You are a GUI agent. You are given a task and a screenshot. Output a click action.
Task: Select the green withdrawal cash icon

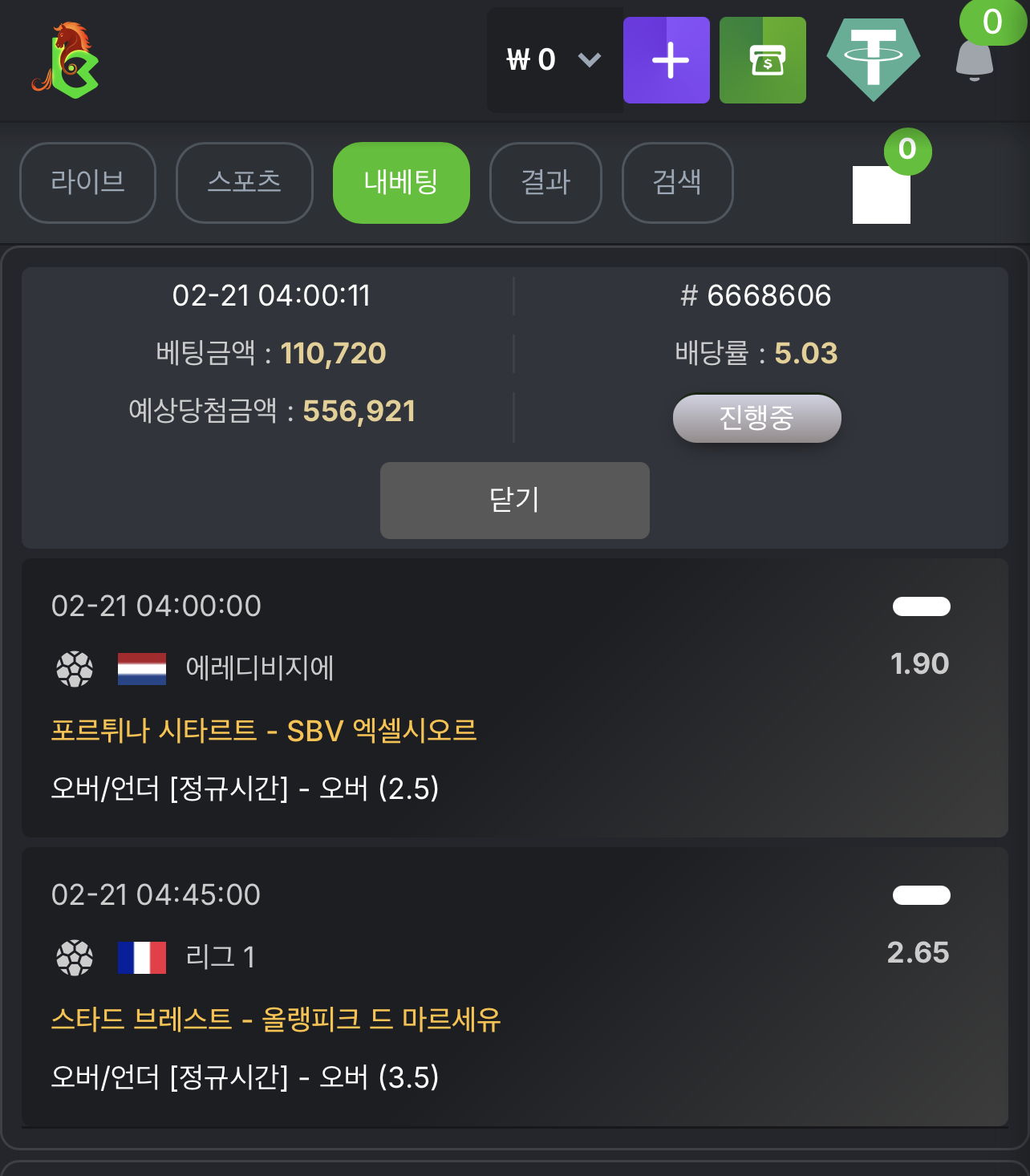coord(762,59)
